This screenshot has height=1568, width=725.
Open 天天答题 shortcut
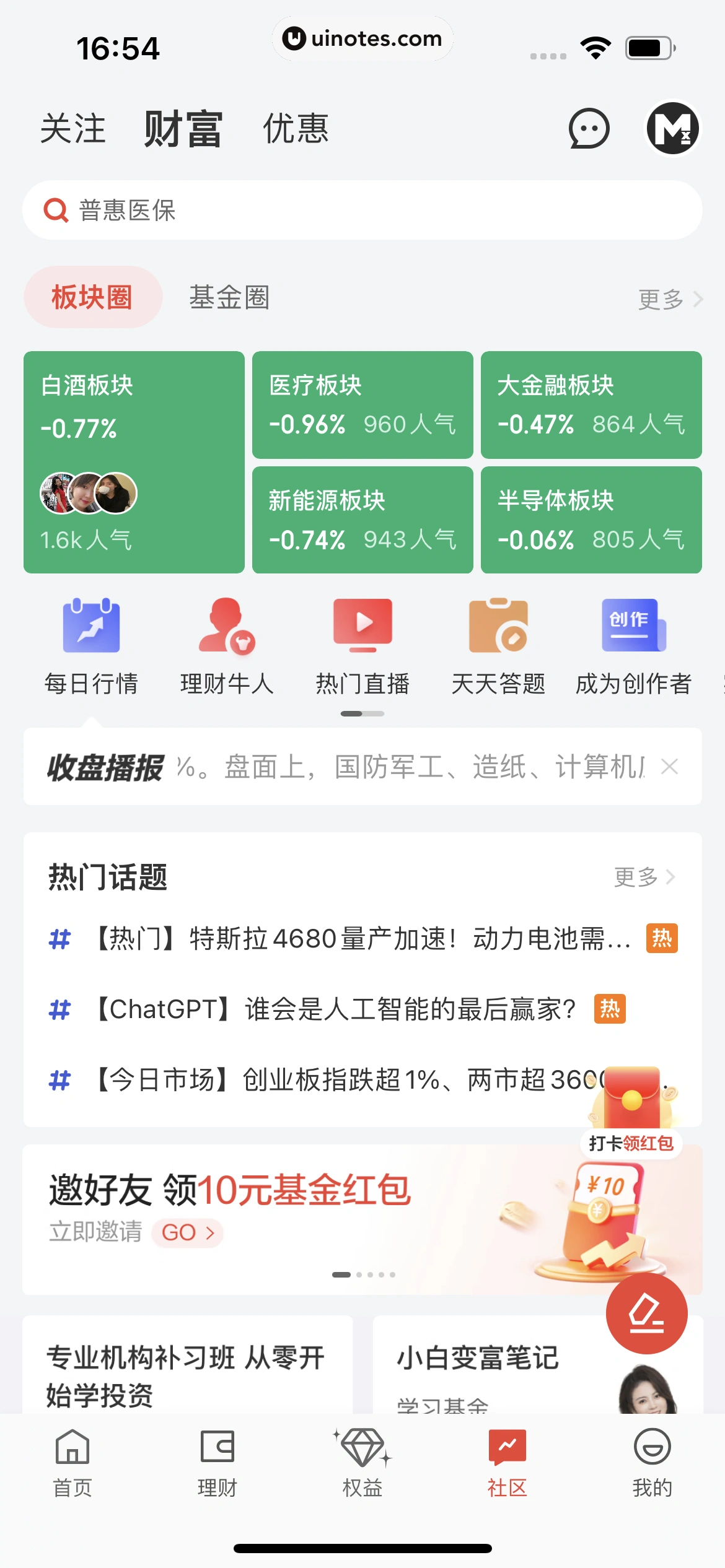click(x=498, y=645)
